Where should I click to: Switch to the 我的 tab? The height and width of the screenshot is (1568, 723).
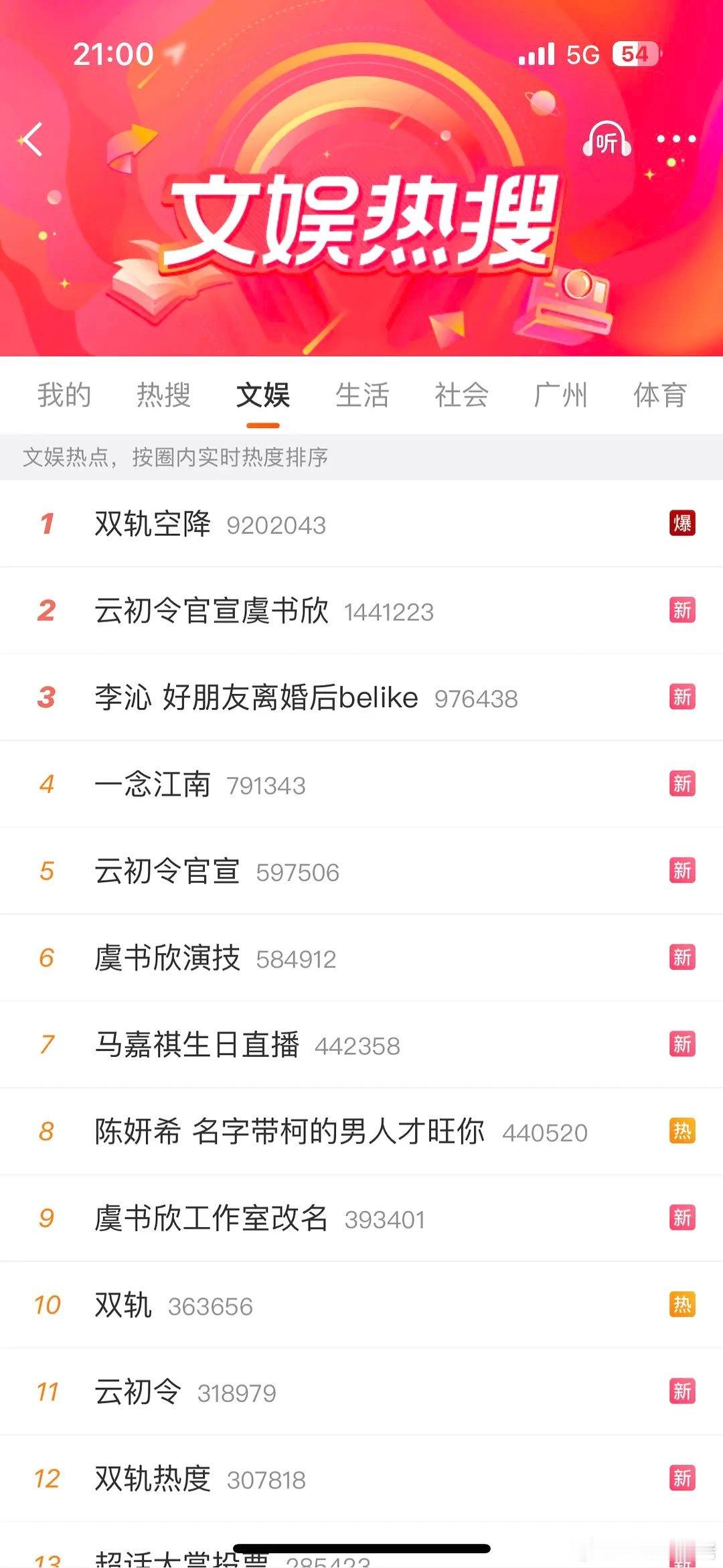click(64, 396)
